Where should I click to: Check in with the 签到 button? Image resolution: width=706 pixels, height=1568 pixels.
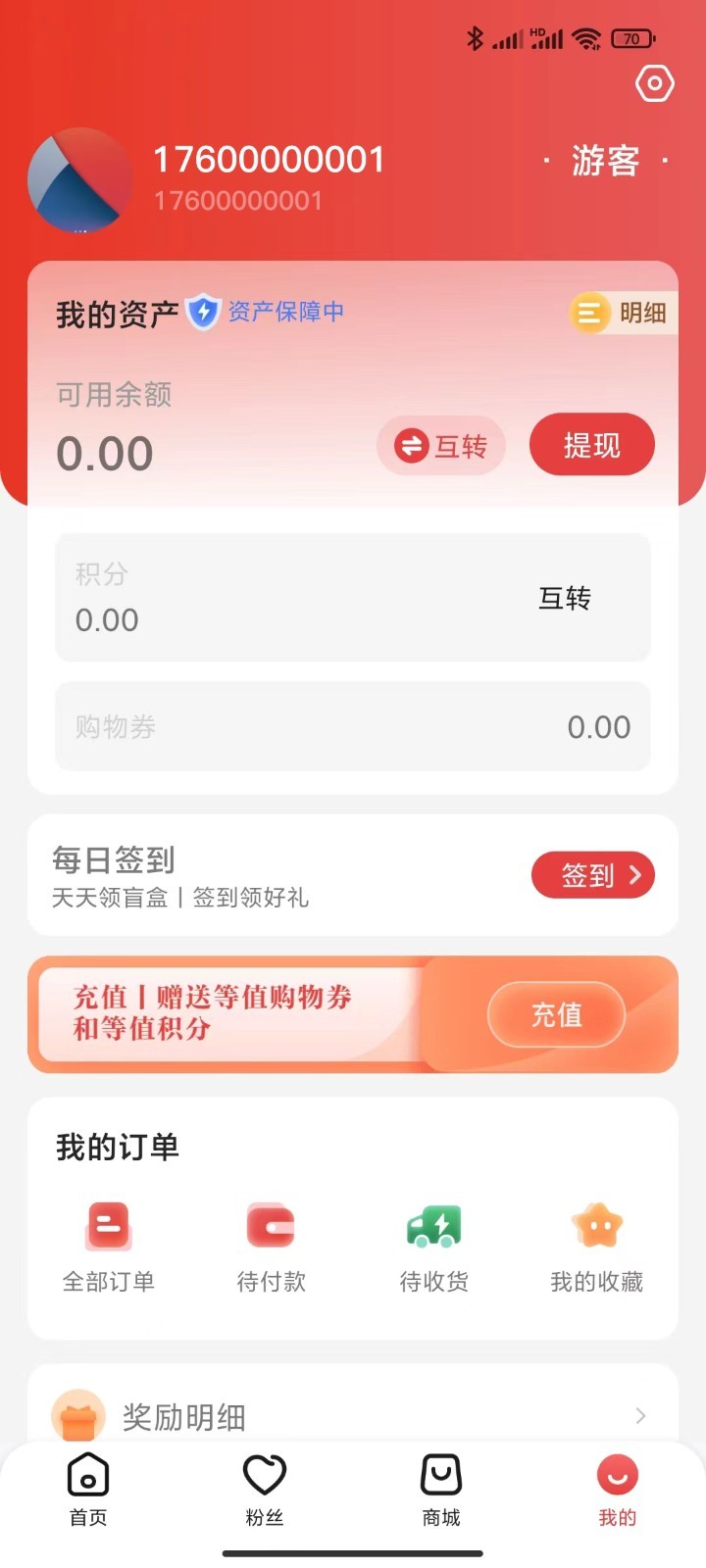click(592, 874)
